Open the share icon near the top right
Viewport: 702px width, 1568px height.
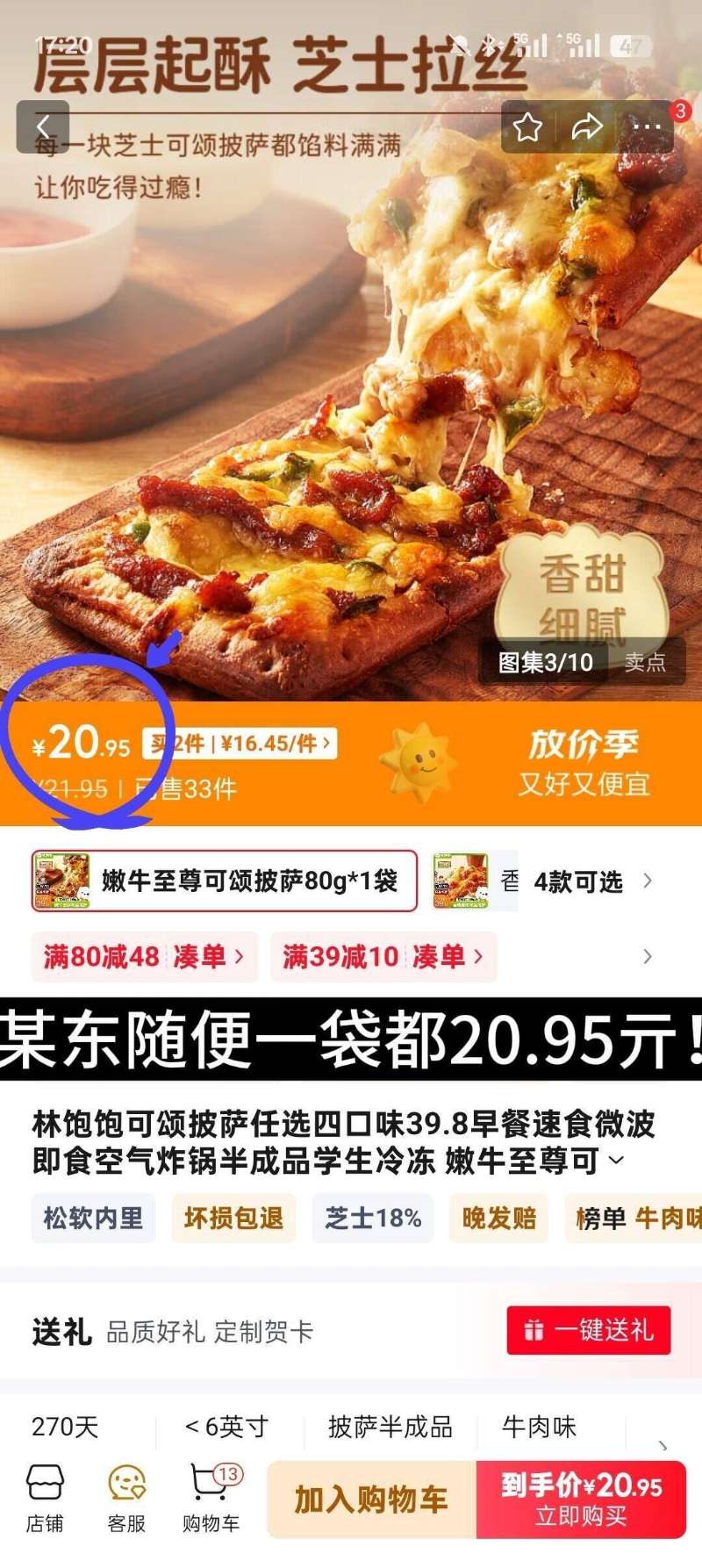click(586, 128)
